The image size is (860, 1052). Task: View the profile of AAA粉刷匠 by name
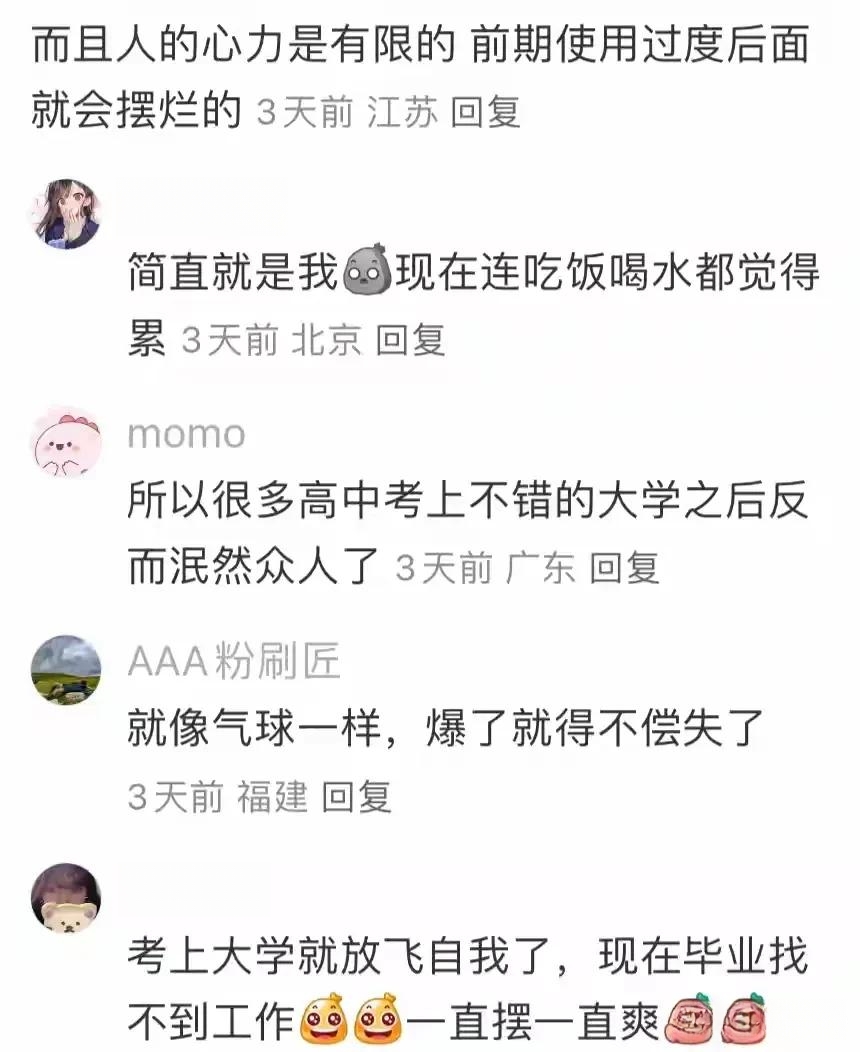pos(234,662)
